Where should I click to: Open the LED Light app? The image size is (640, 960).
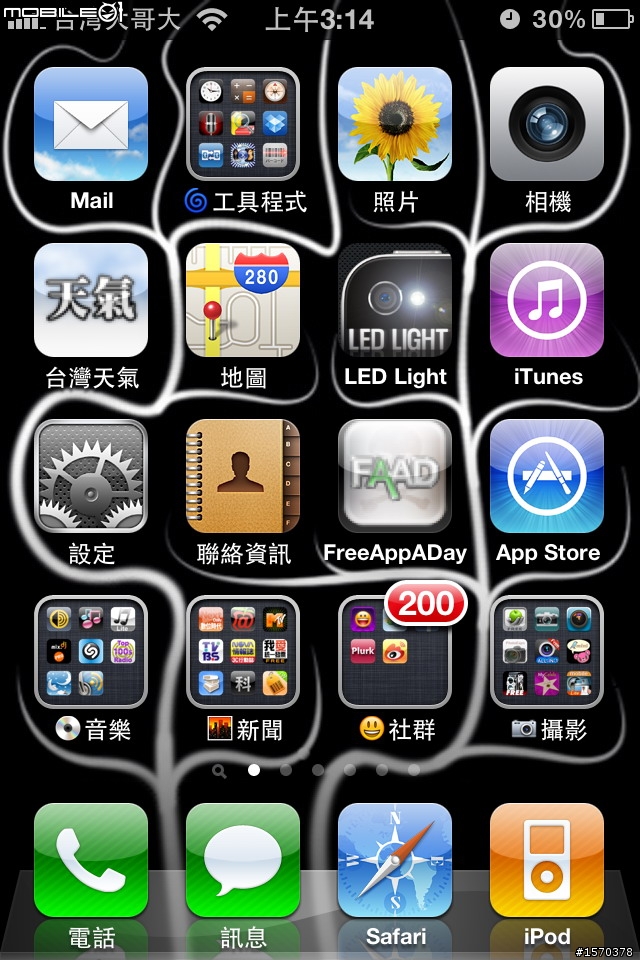click(x=395, y=300)
